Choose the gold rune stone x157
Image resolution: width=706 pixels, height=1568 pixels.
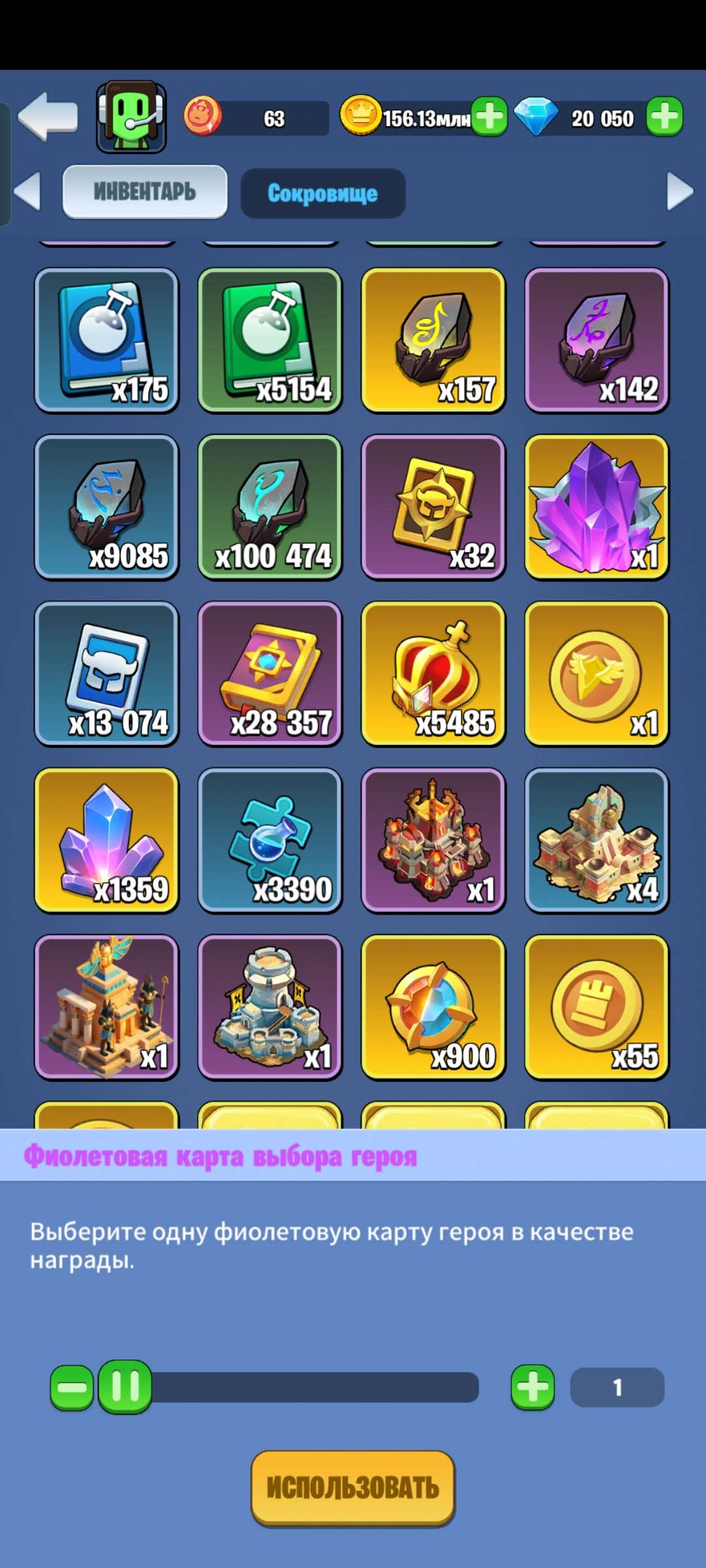click(433, 340)
